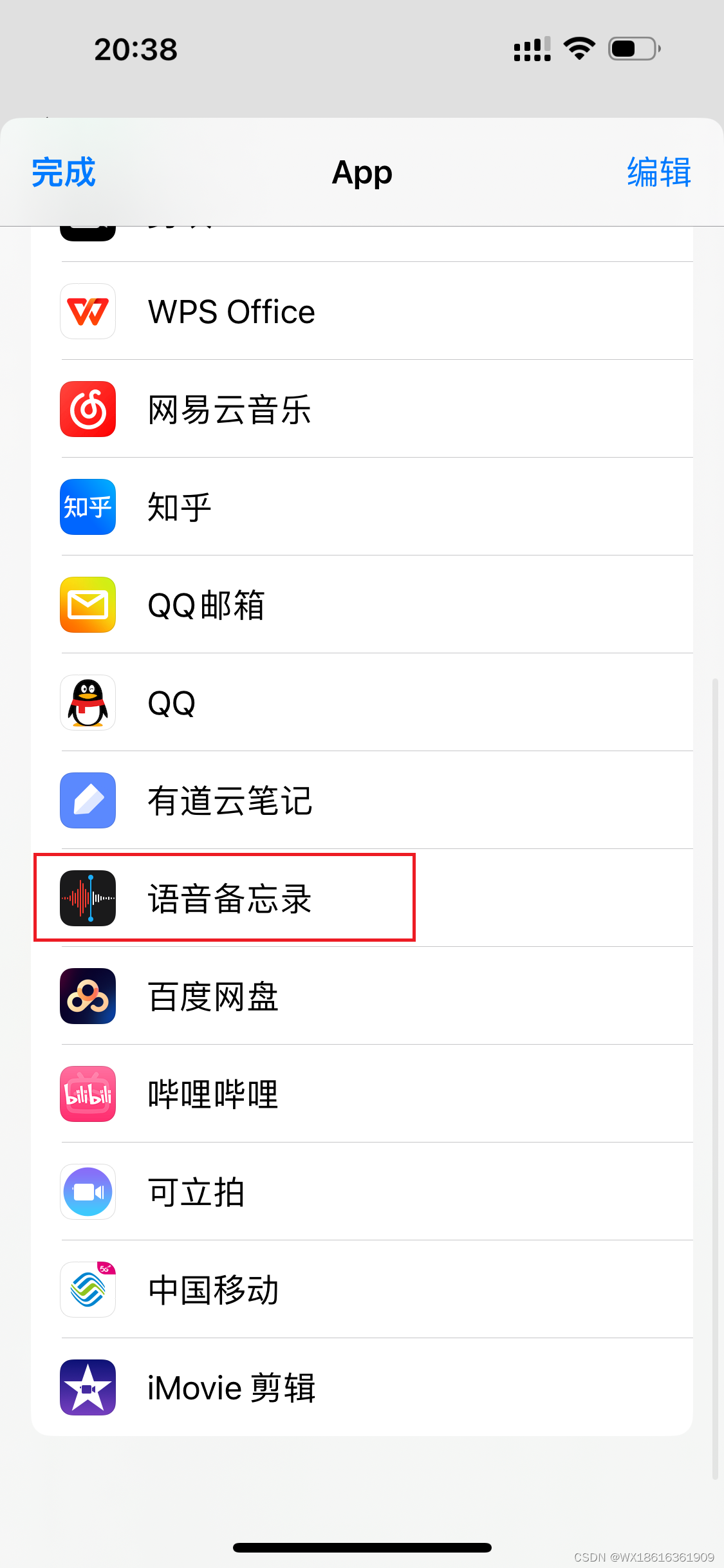This screenshot has width=724, height=1568.
Task: Tap the 中国移动 entry
Action: (x=362, y=1289)
